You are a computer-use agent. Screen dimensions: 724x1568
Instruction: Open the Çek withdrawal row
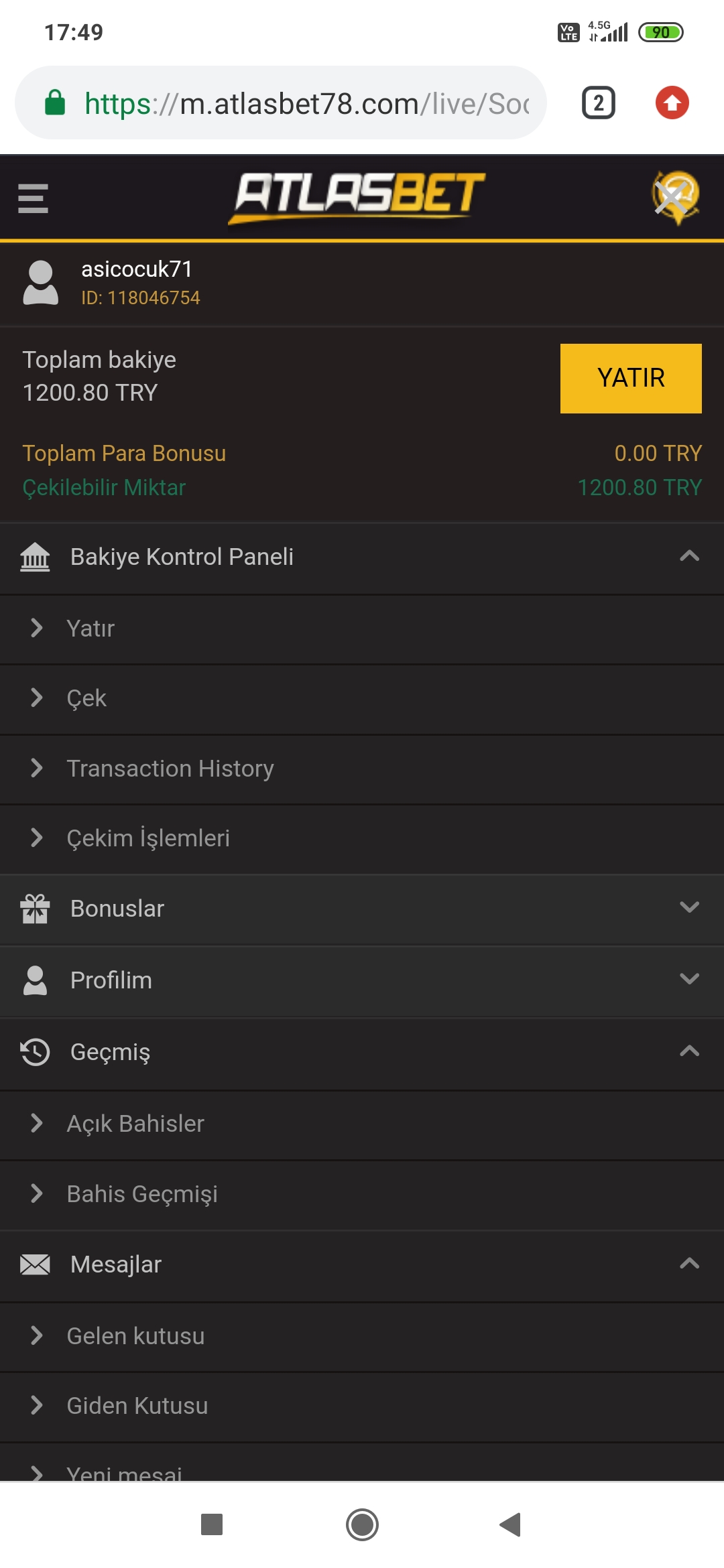pos(362,698)
